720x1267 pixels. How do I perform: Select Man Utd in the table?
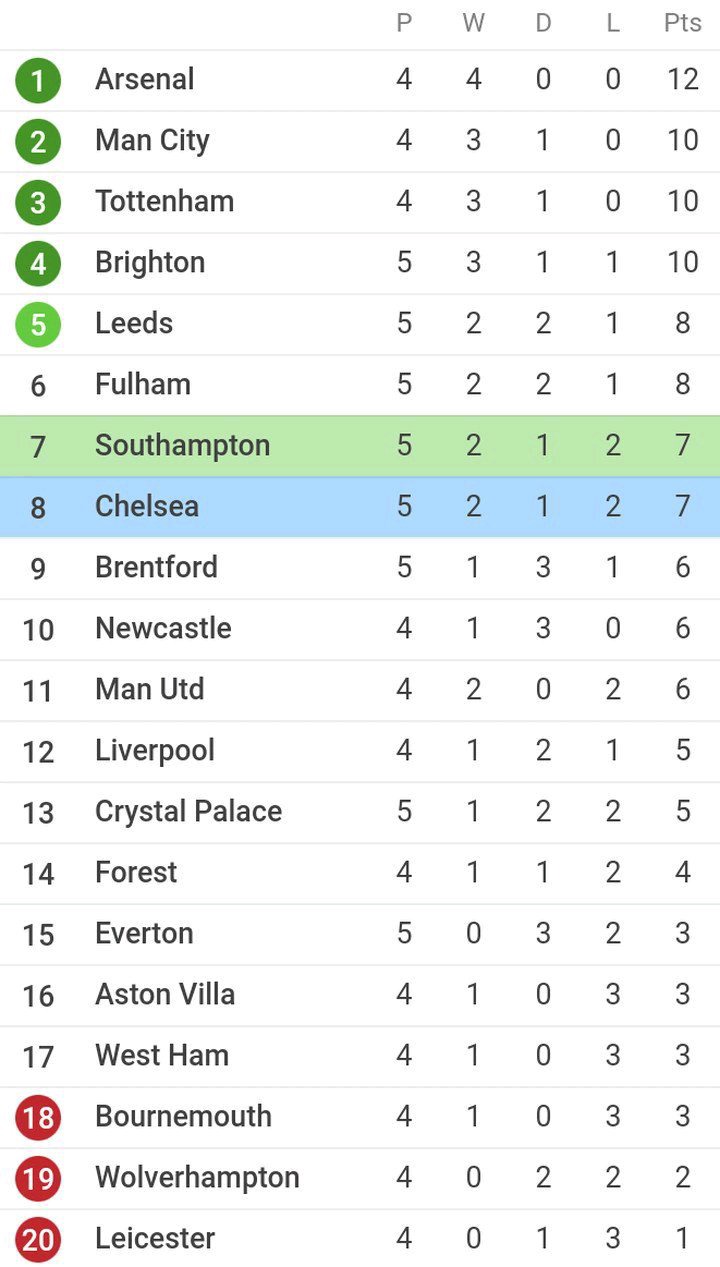click(360, 690)
